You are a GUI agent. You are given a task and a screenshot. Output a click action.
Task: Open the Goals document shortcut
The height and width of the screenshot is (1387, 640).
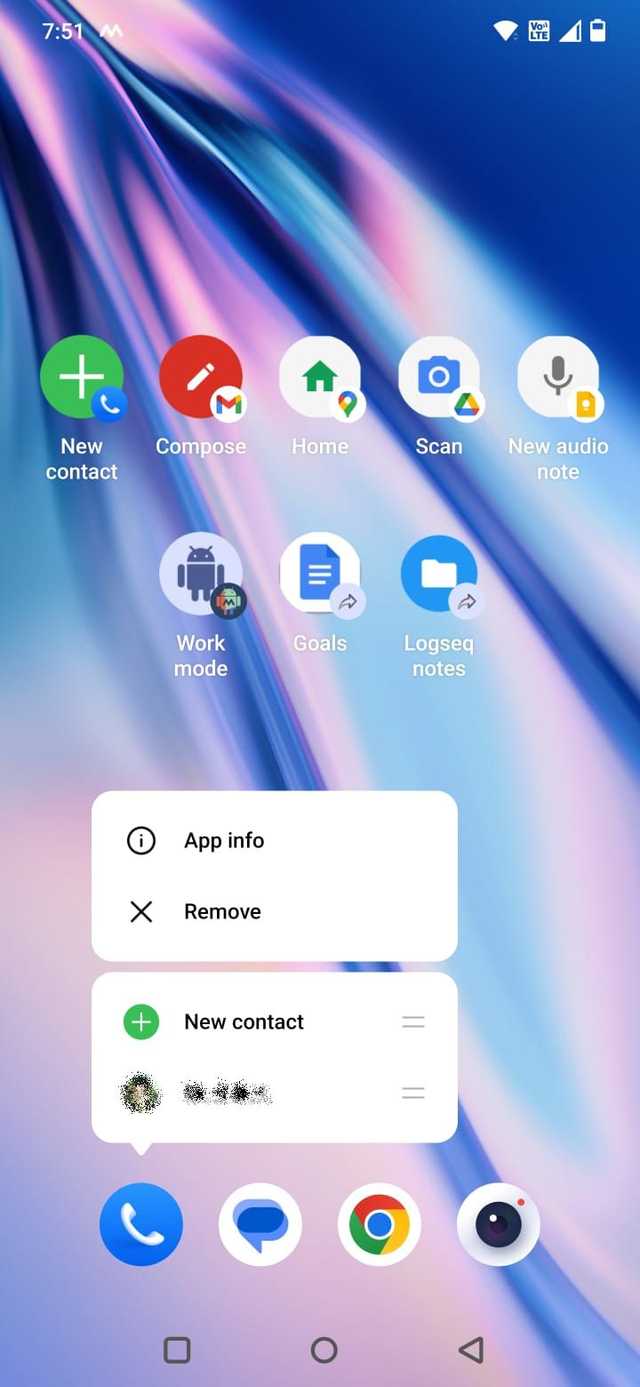(x=320, y=574)
